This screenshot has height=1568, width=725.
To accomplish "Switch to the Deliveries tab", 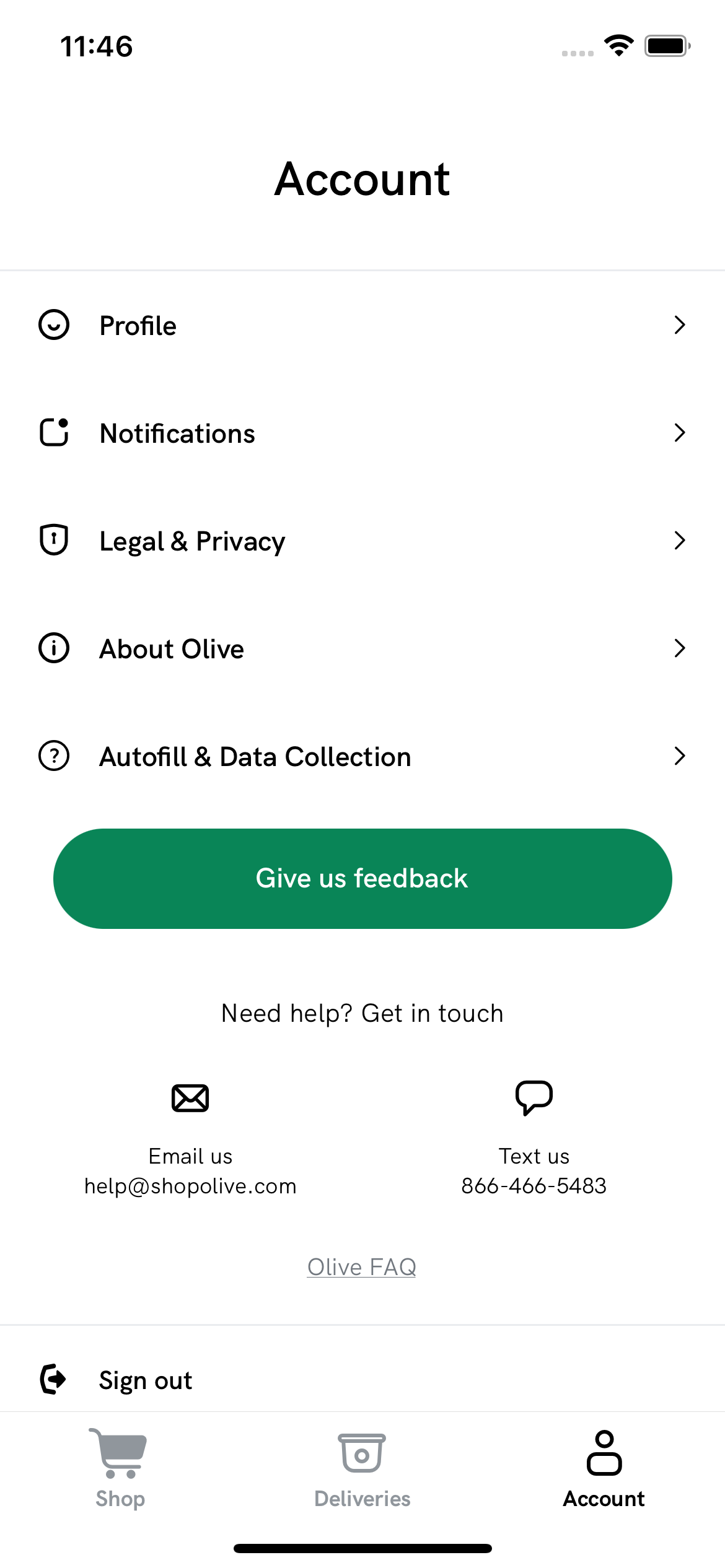I will pos(362,1469).
